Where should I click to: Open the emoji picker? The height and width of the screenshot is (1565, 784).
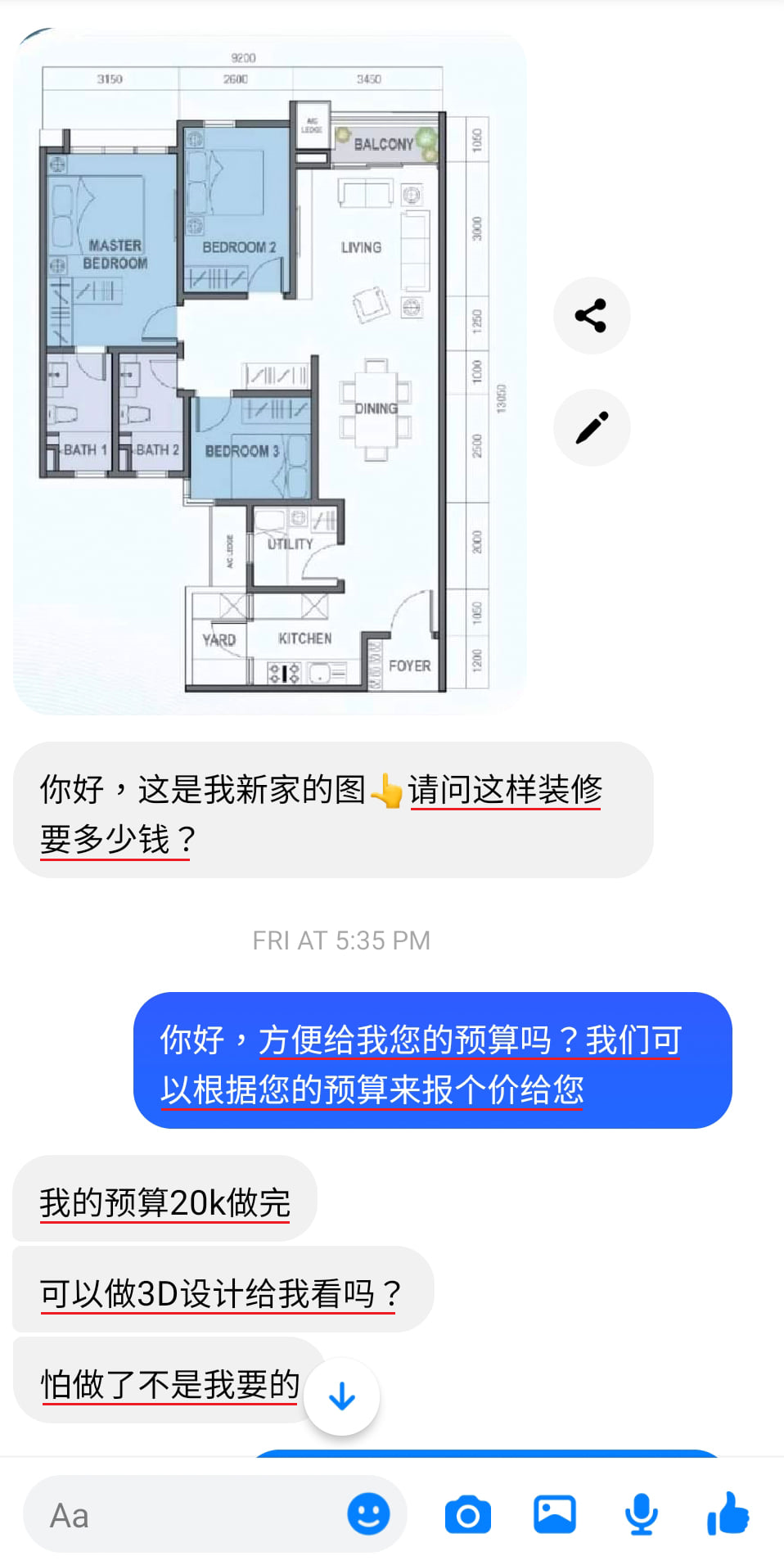[x=368, y=1513]
